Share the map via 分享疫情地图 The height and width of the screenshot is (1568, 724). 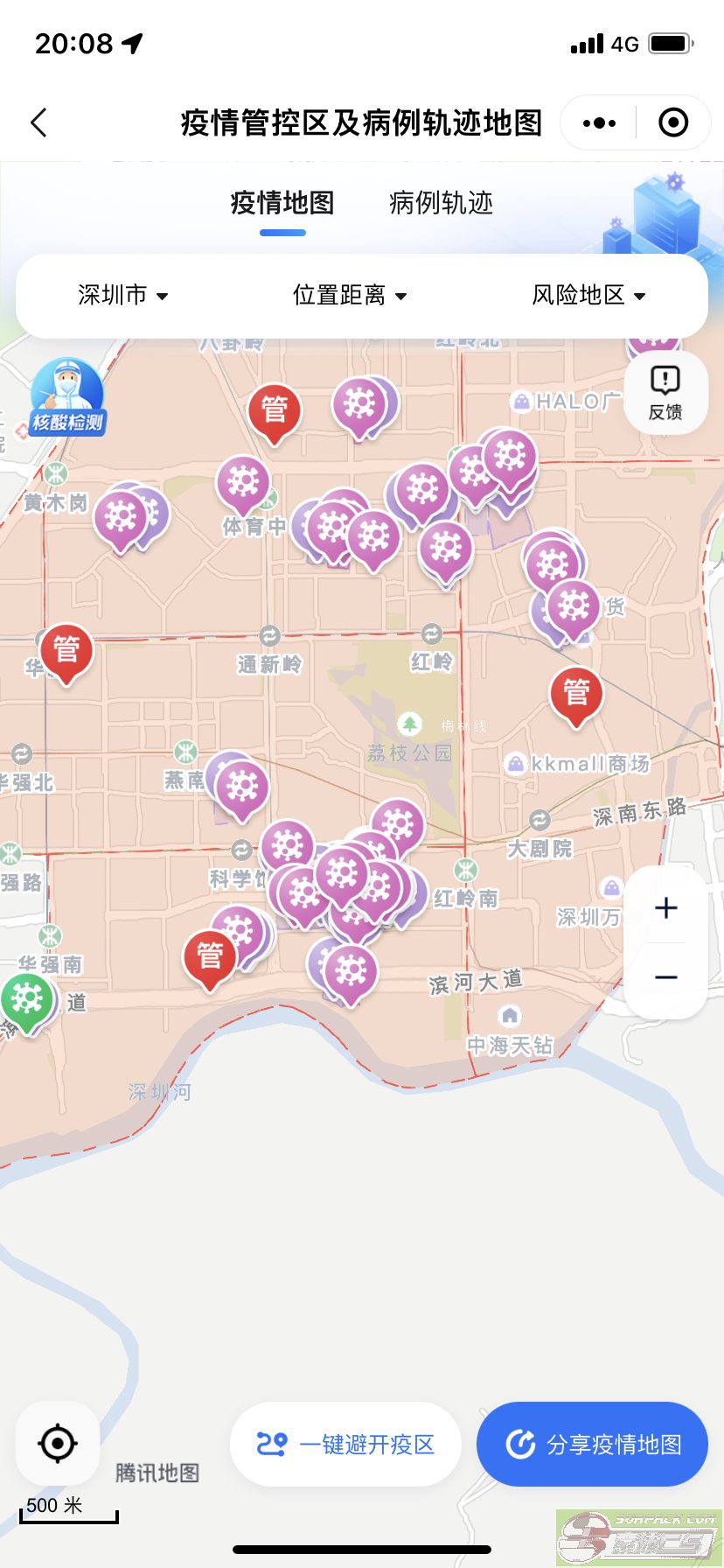592,1444
